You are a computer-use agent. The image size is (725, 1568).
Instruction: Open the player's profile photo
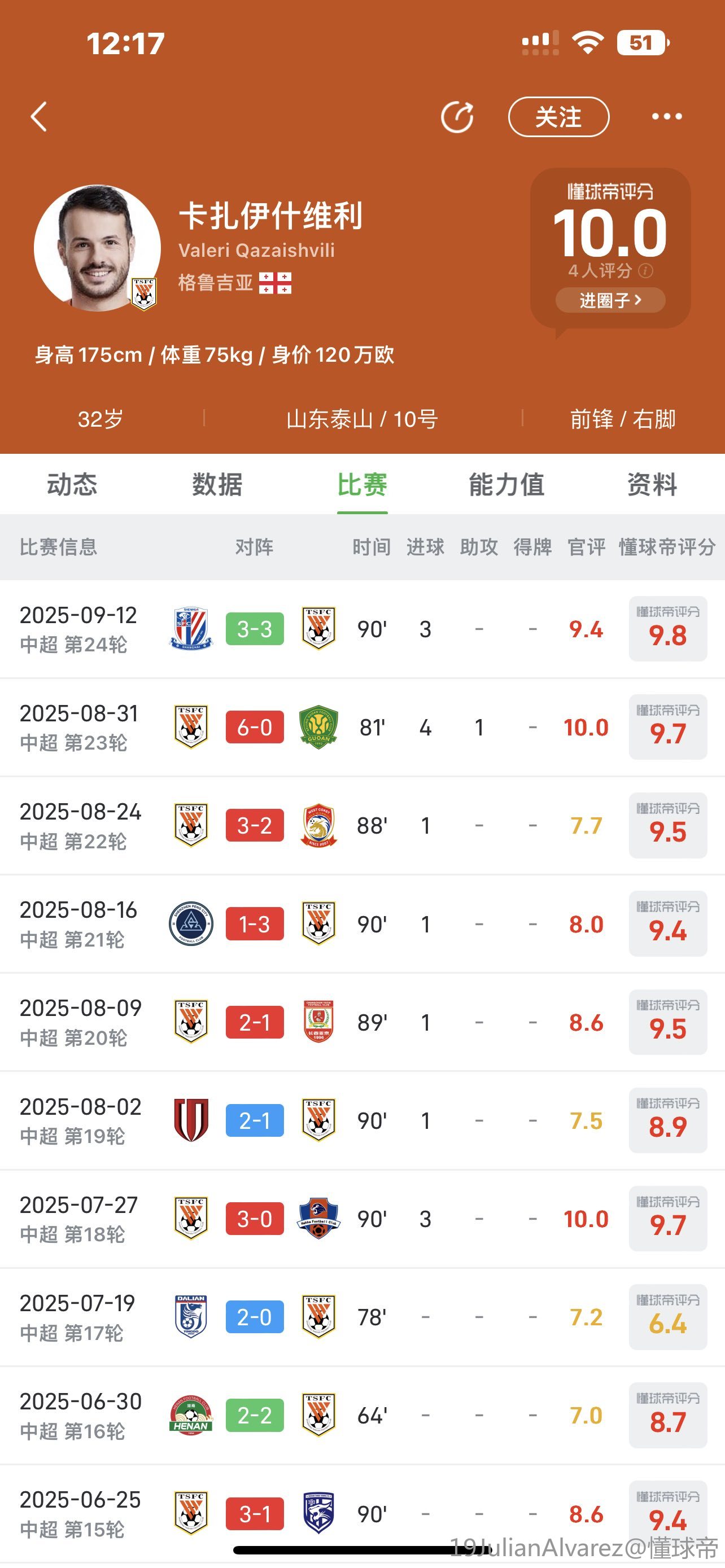click(x=97, y=248)
